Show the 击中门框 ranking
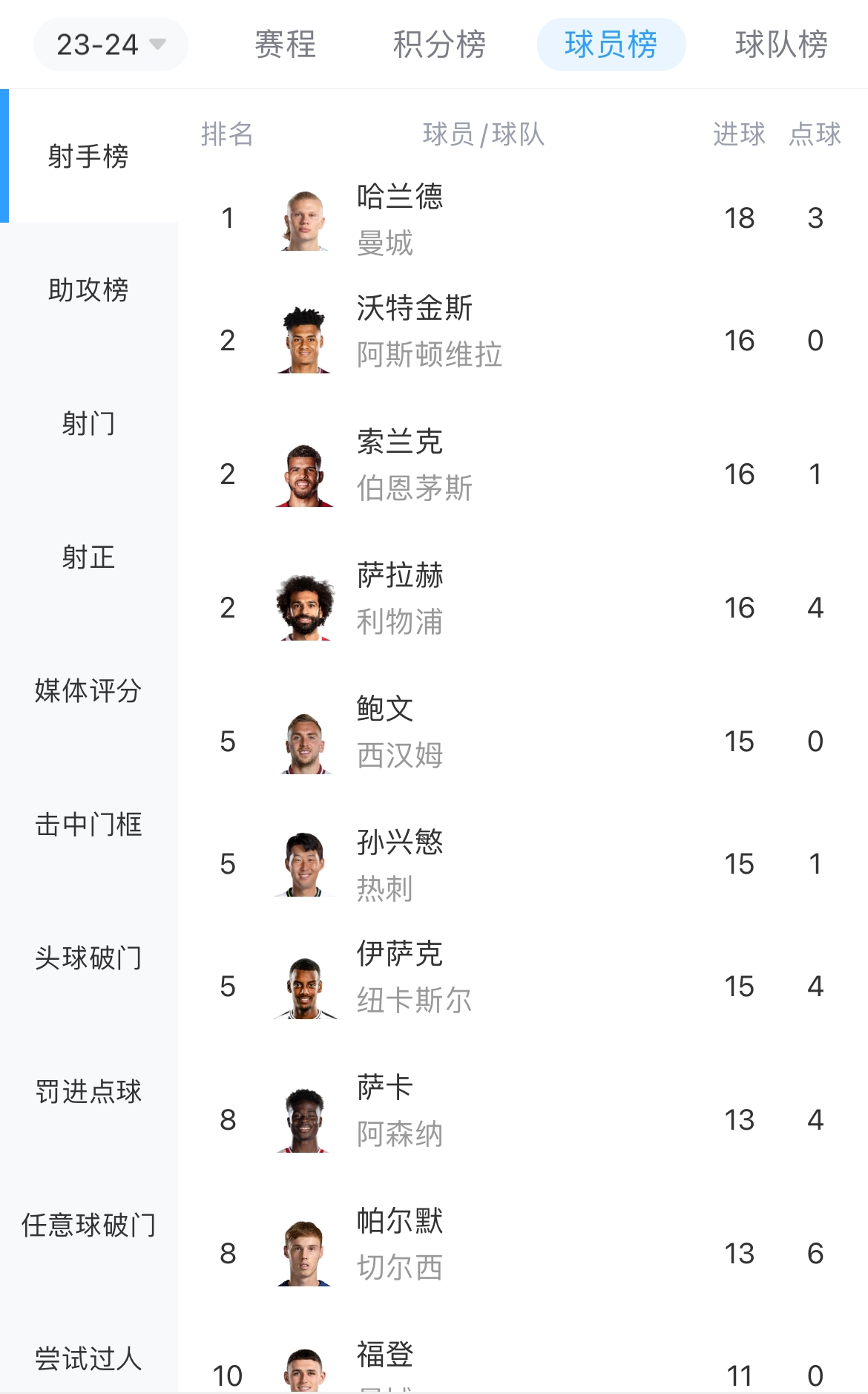This screenshot has width=868, height=1394. (x=88, y=825)
